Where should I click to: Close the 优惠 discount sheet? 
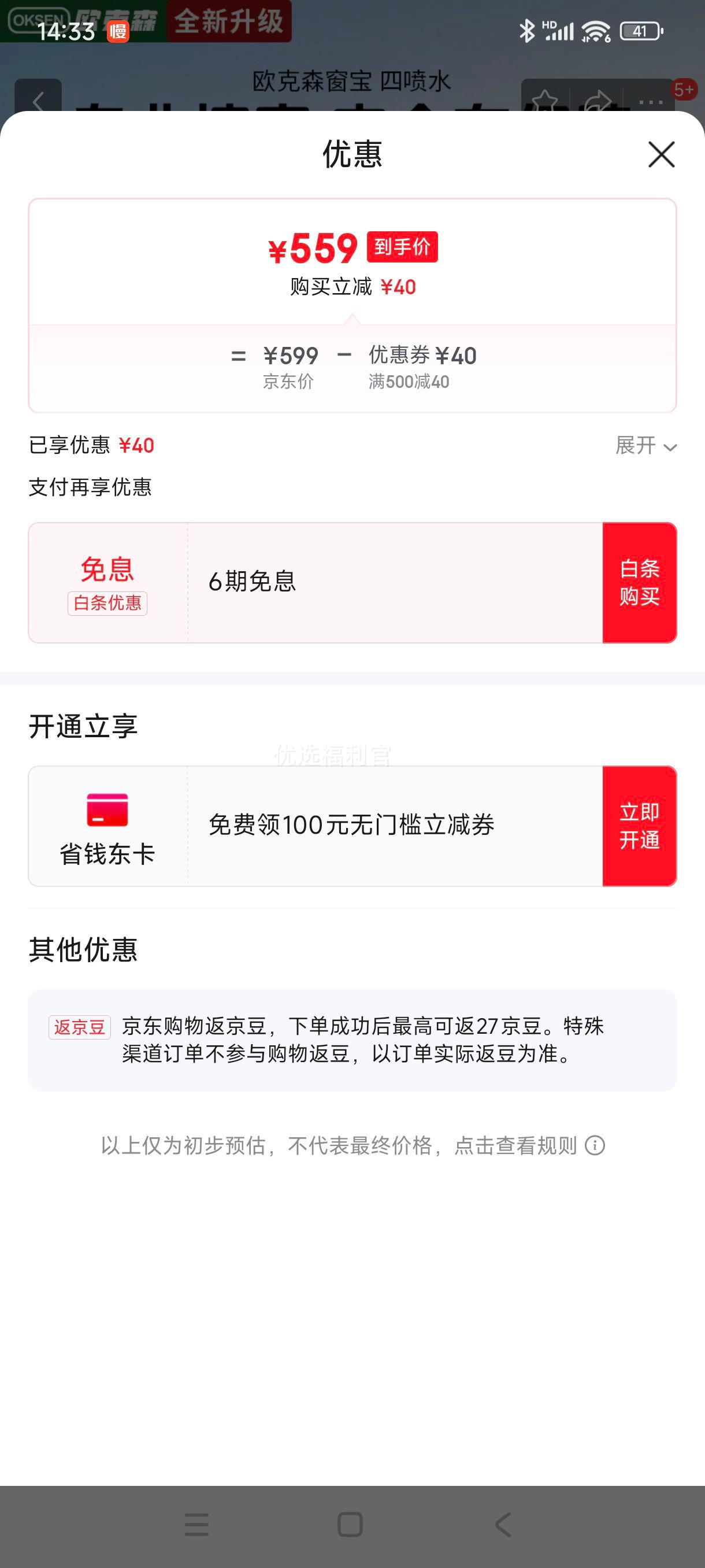click(x=661, y=154)
